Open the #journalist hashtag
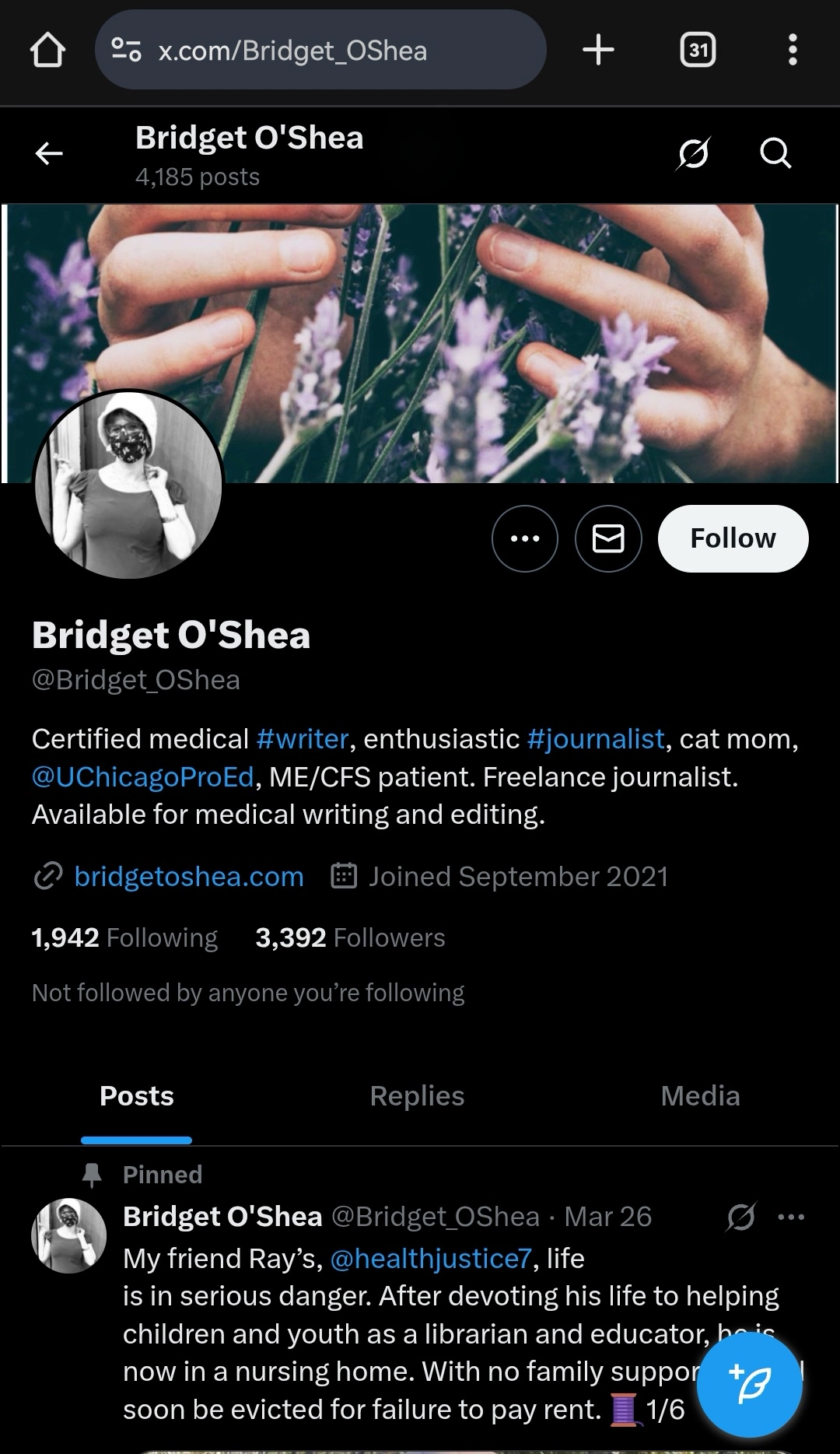This screenshot has width=840, height=1454. point(596,738)
